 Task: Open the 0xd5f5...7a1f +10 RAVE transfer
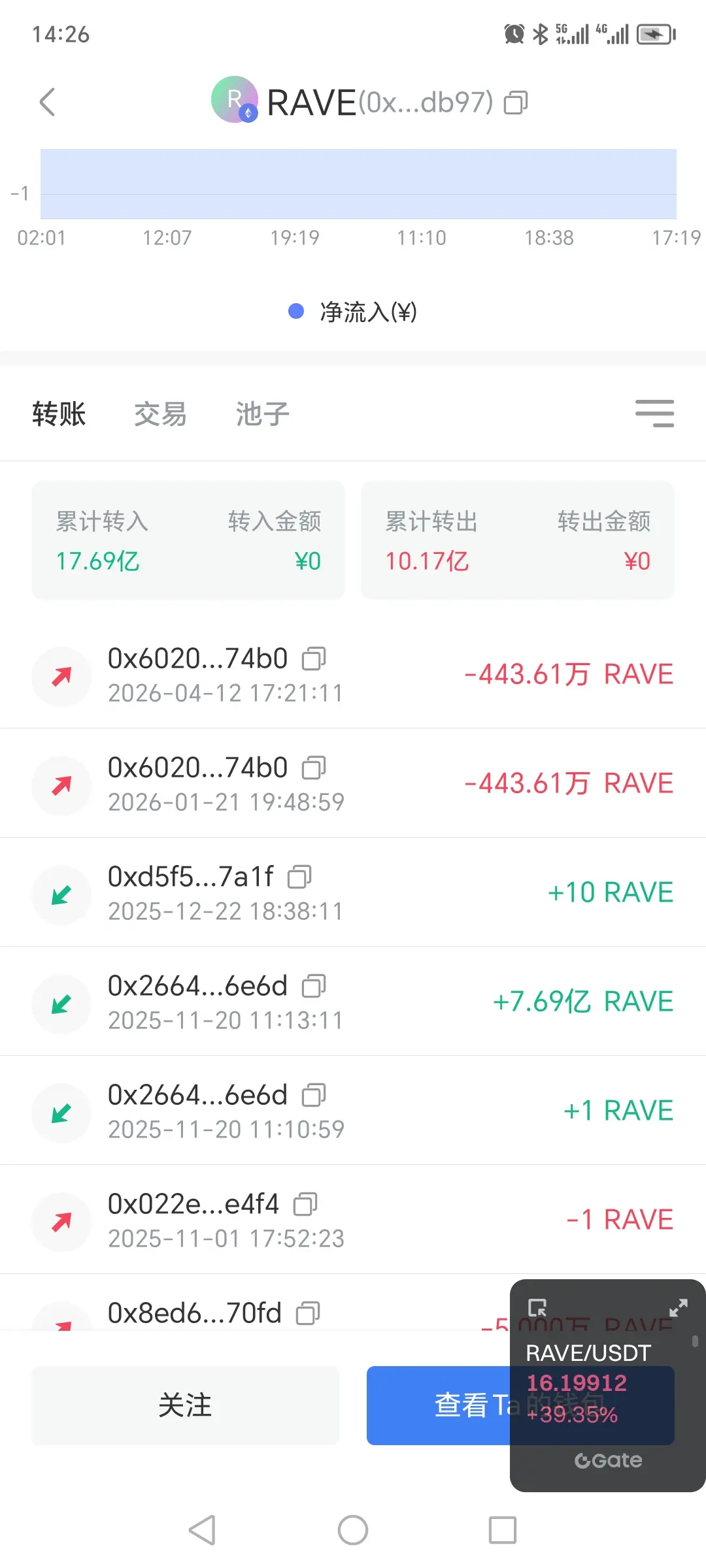click(x=353, y=892)
